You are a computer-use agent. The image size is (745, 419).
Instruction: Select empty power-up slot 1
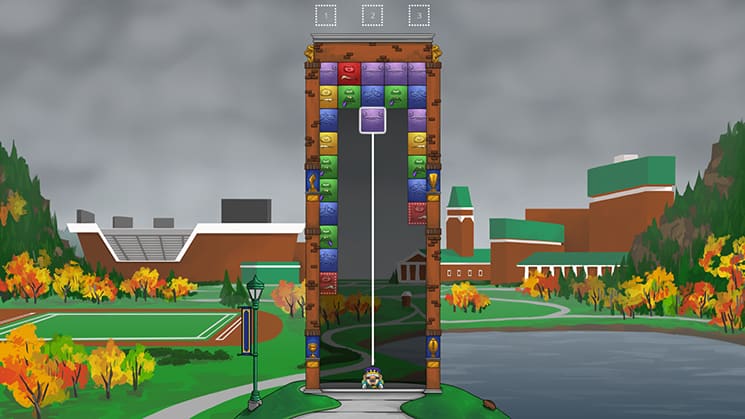[325, 15]
